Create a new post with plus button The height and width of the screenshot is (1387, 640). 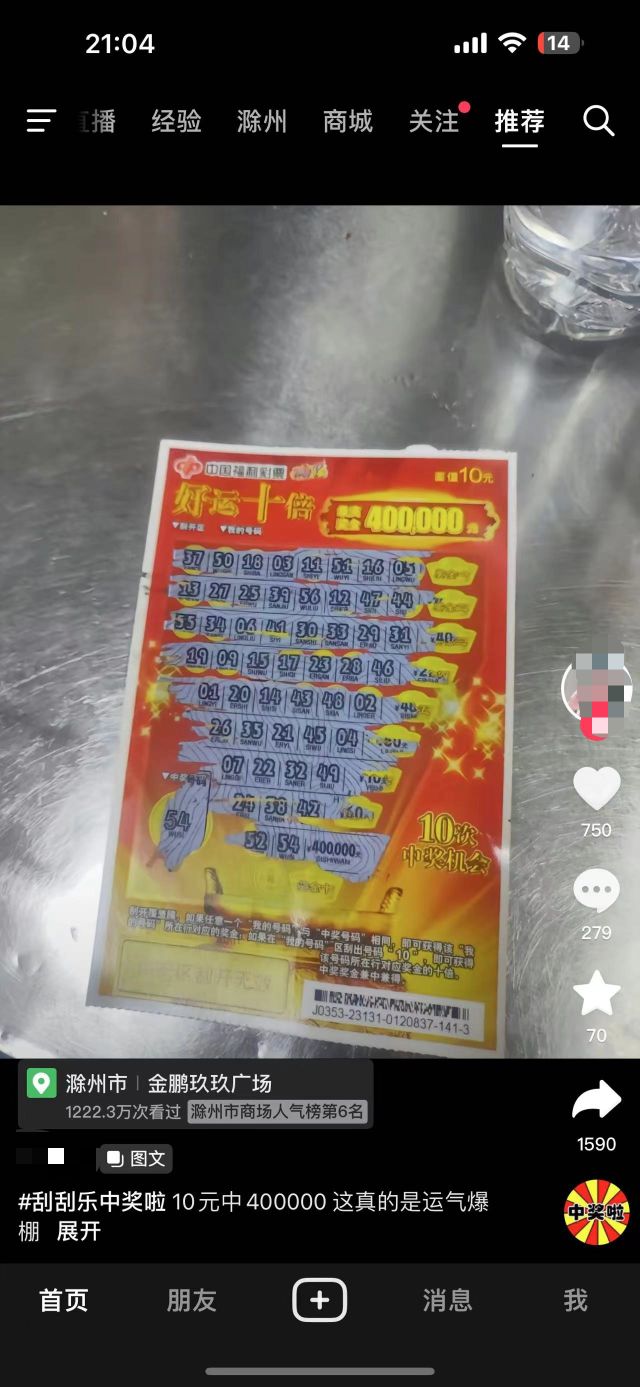coord(320,1300)
